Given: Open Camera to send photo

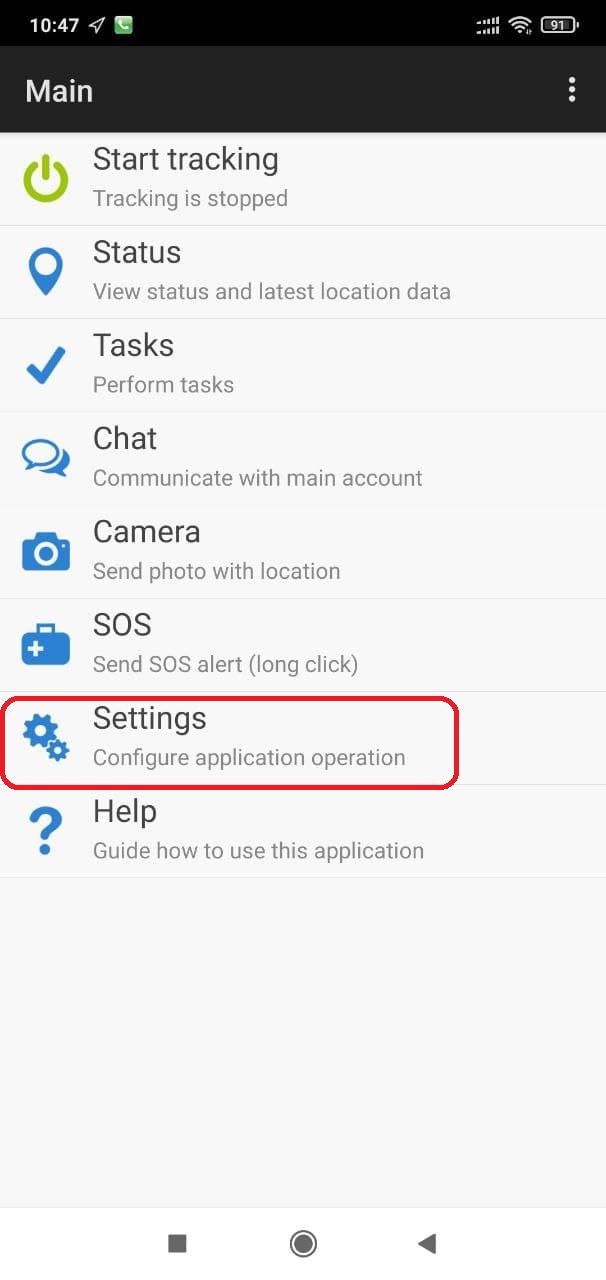Looking at the screenshot, I should point(303,551).
